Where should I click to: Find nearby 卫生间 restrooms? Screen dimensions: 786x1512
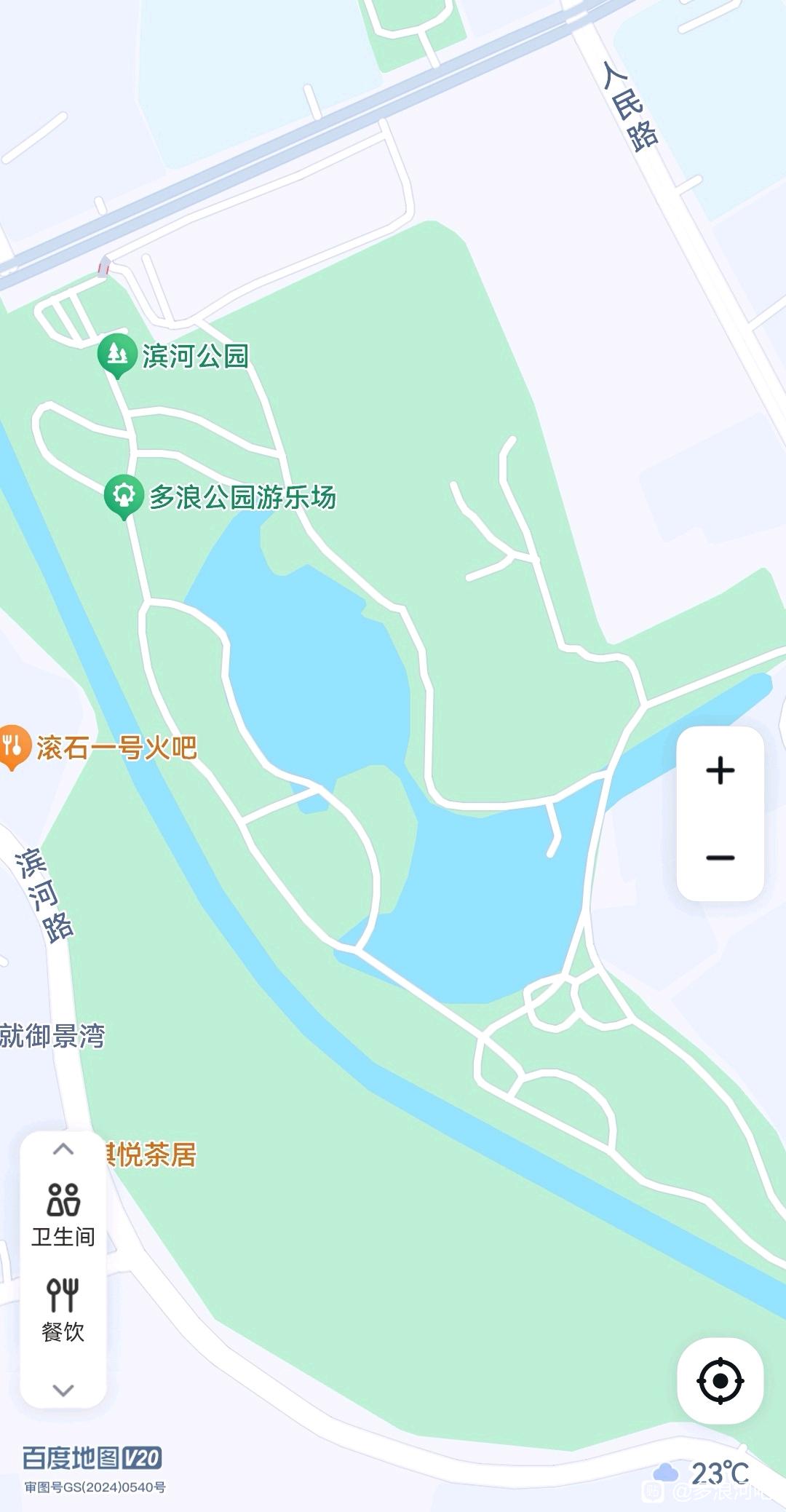click(x=63, y=1215)
